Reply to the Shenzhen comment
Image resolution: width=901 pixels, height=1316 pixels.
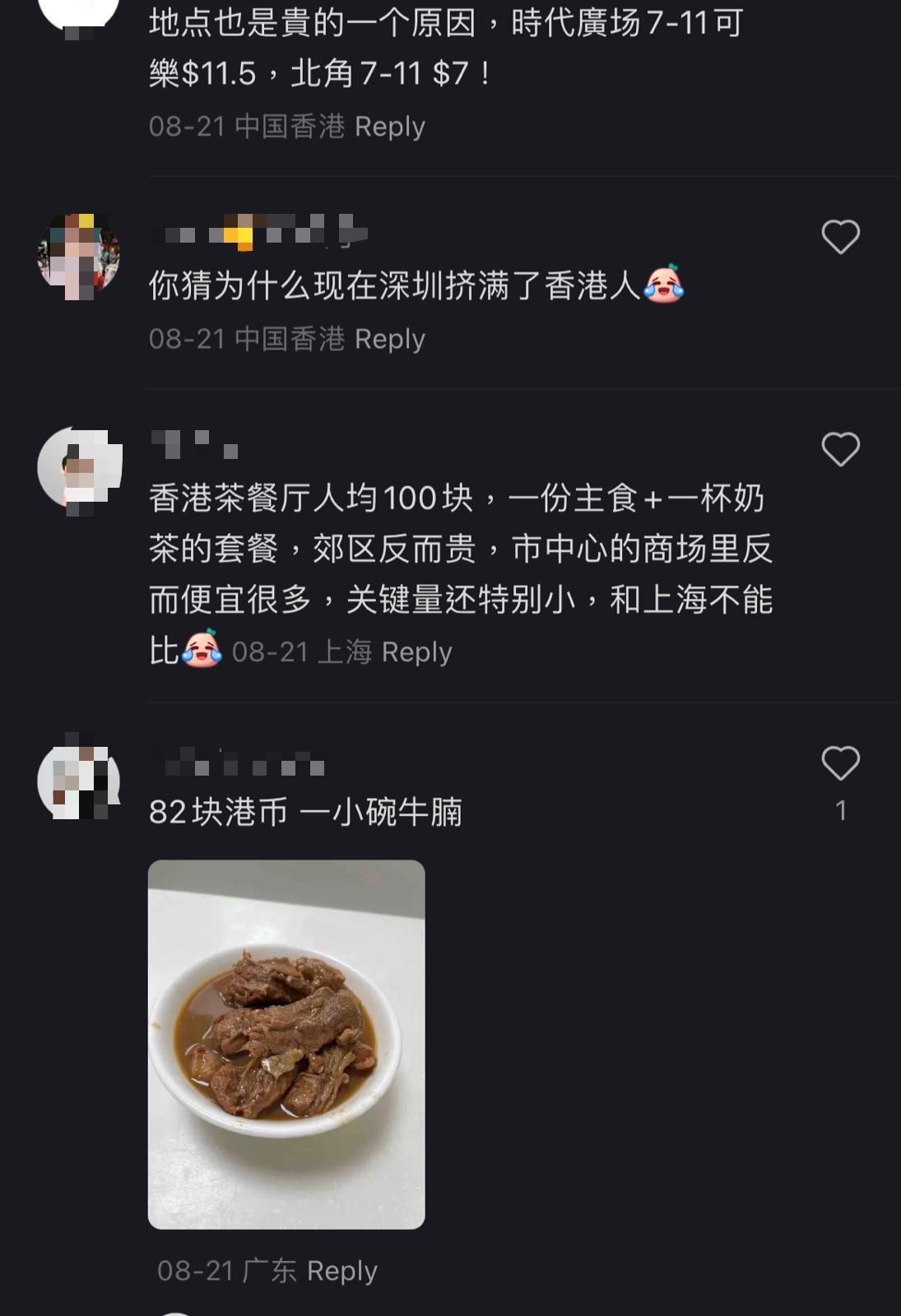[388, 337]
